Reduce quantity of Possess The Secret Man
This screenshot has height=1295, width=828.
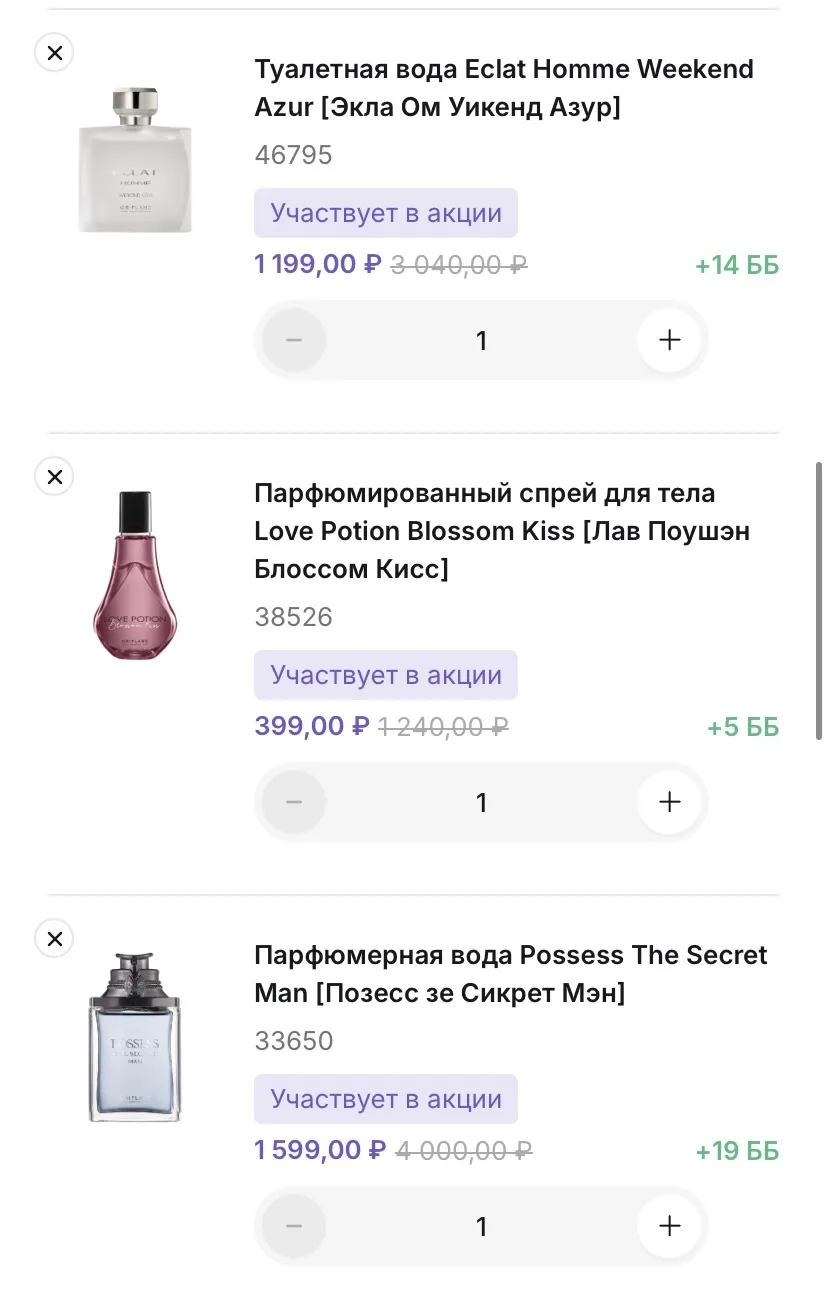[x=294, y=1226]
